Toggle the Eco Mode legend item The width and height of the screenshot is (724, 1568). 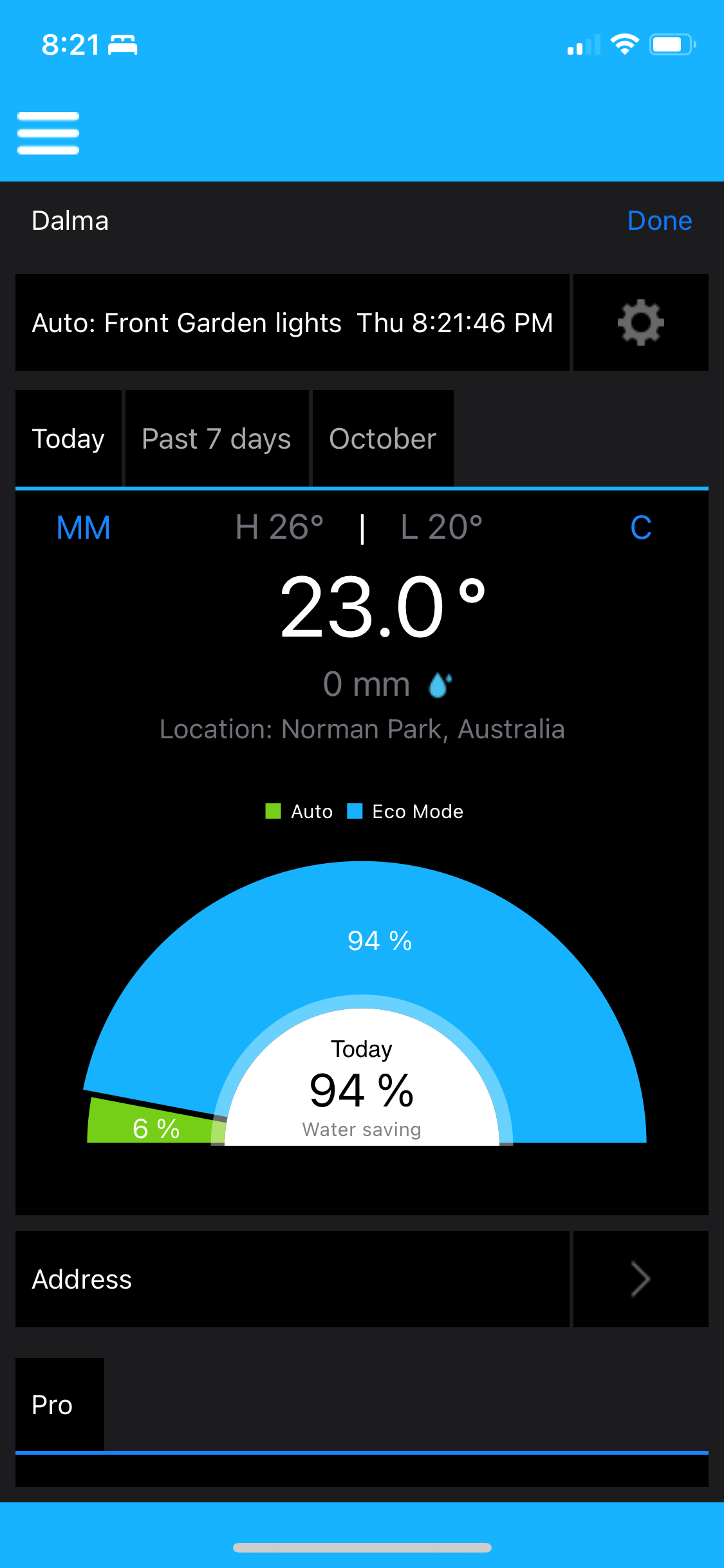405,811
